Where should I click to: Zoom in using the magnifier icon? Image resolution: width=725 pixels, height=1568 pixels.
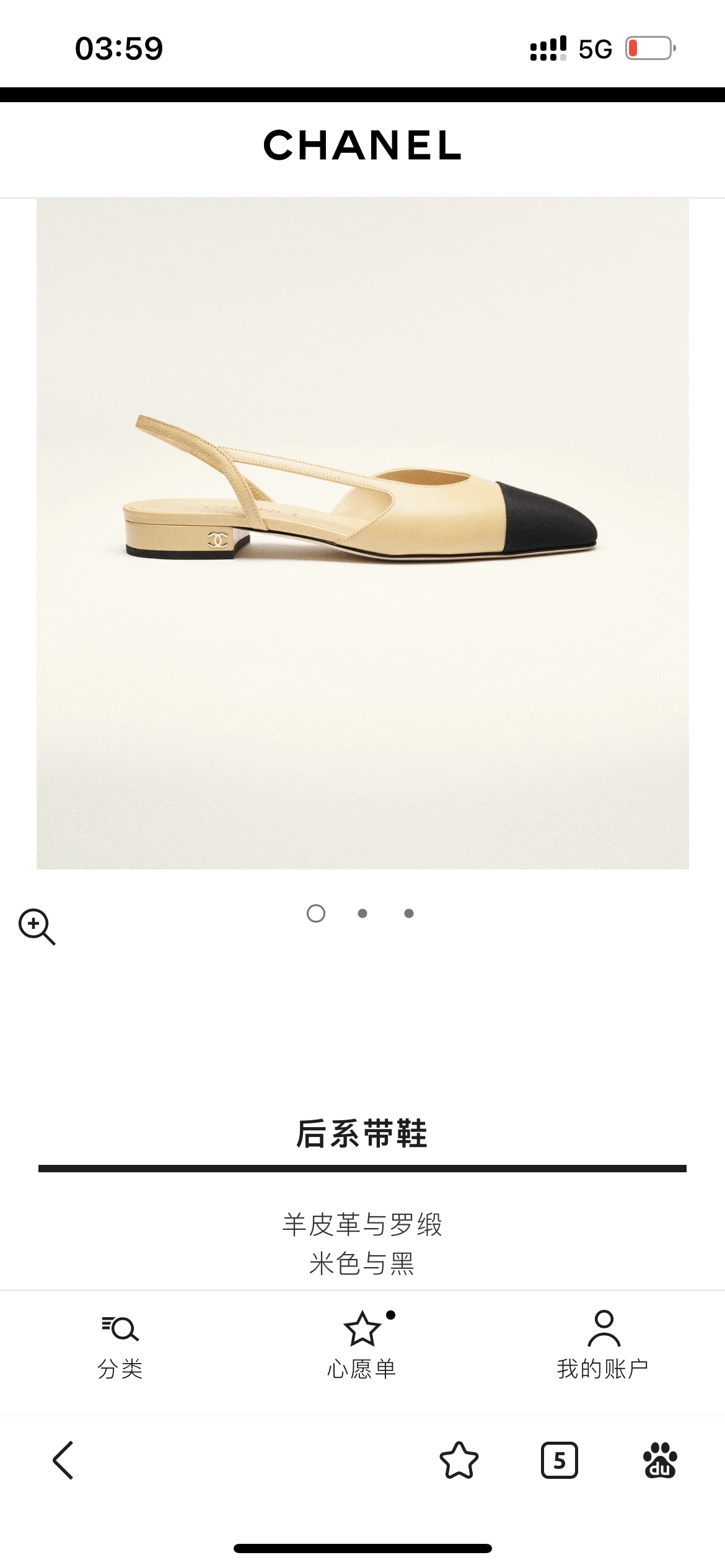point(37,926)
